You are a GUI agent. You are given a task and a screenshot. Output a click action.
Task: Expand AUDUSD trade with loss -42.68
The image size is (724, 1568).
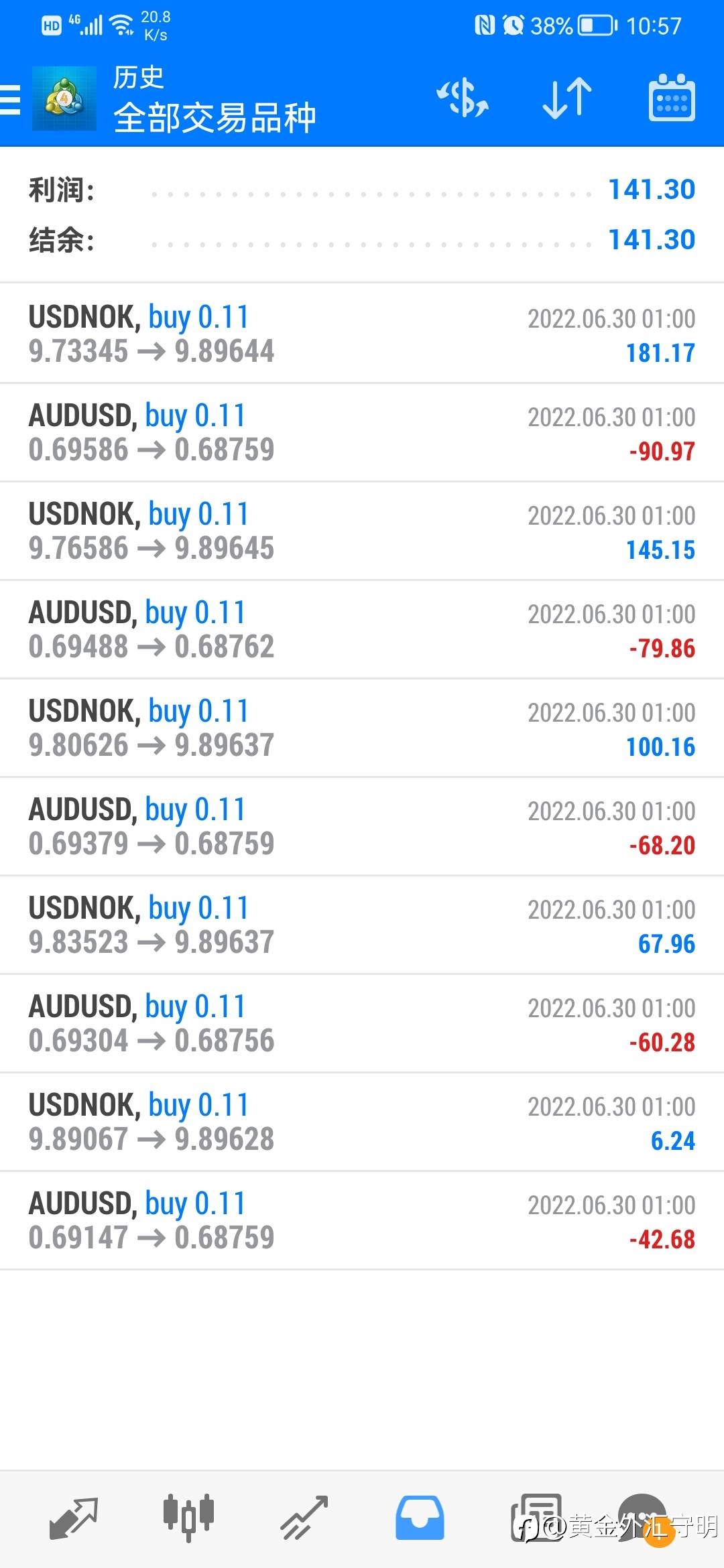[x=362, y=1220]
